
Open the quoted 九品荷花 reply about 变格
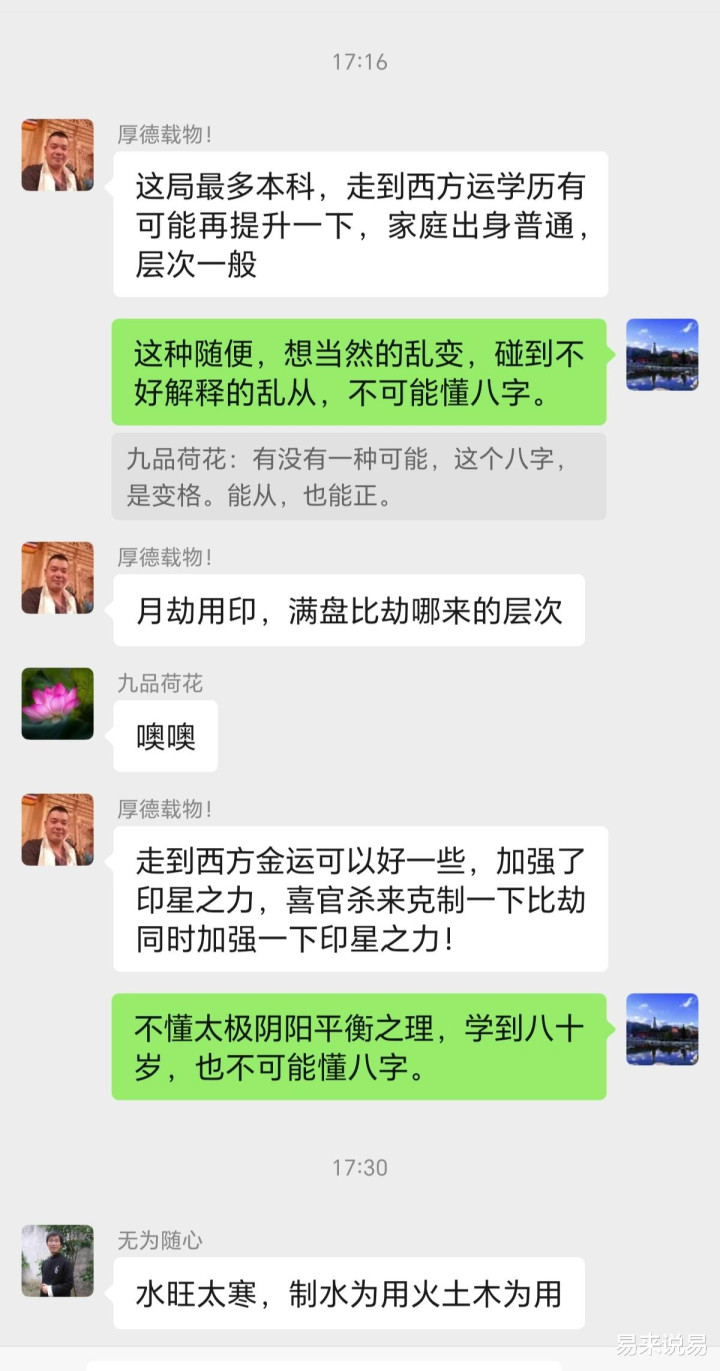click(358, 476)
